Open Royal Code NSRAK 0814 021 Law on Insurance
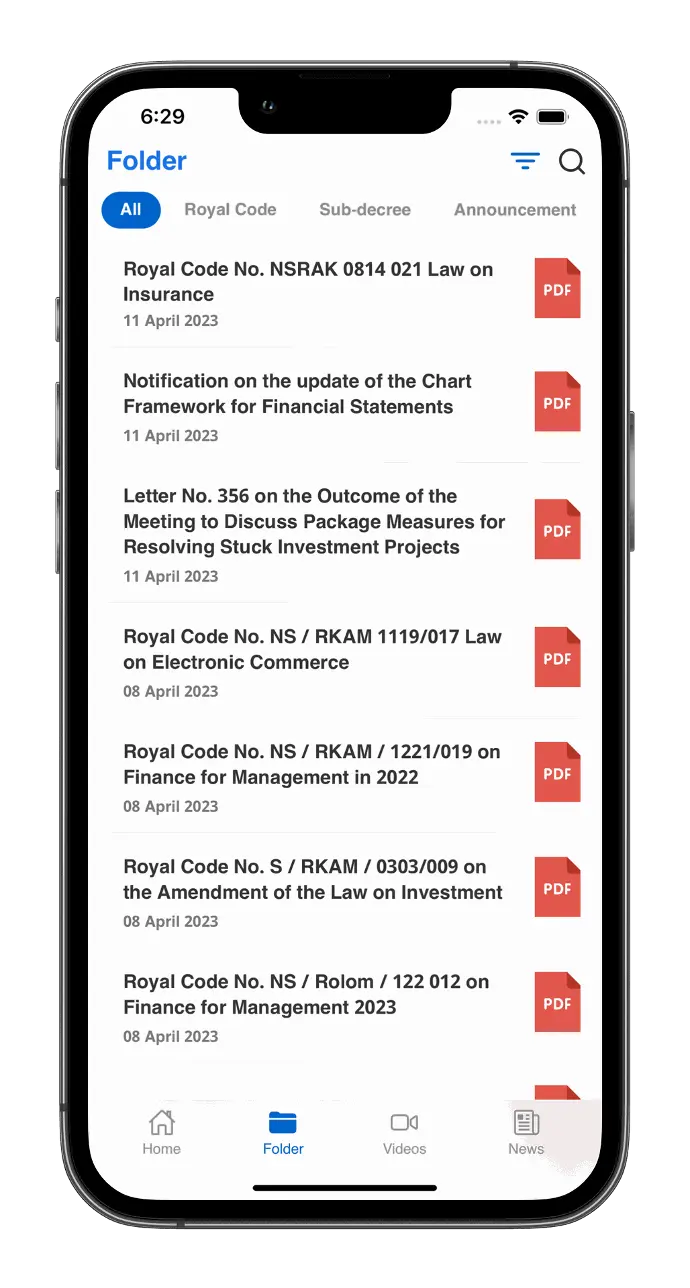 (308, 282)
